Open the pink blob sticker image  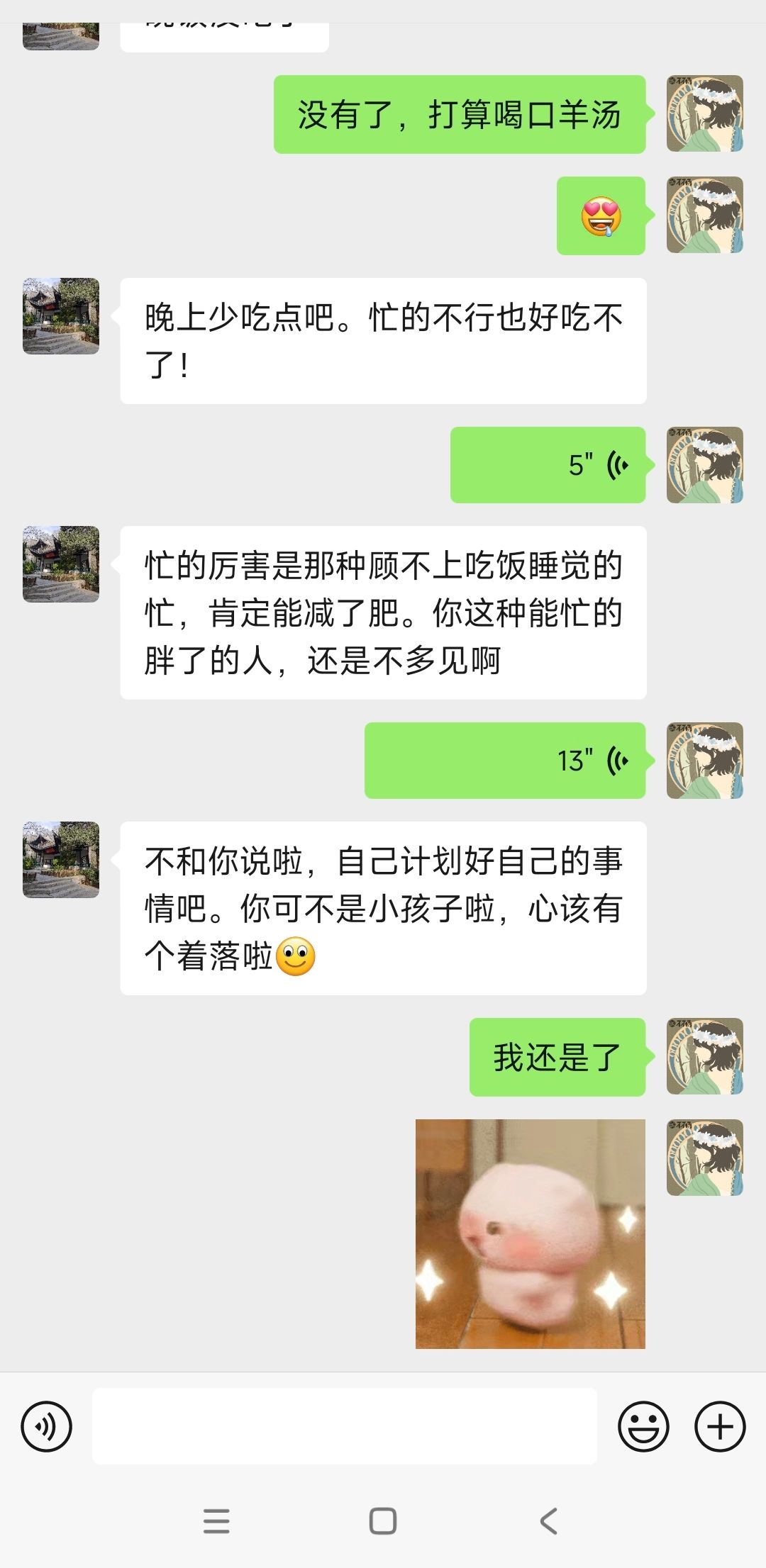(x=530, y=1233)
